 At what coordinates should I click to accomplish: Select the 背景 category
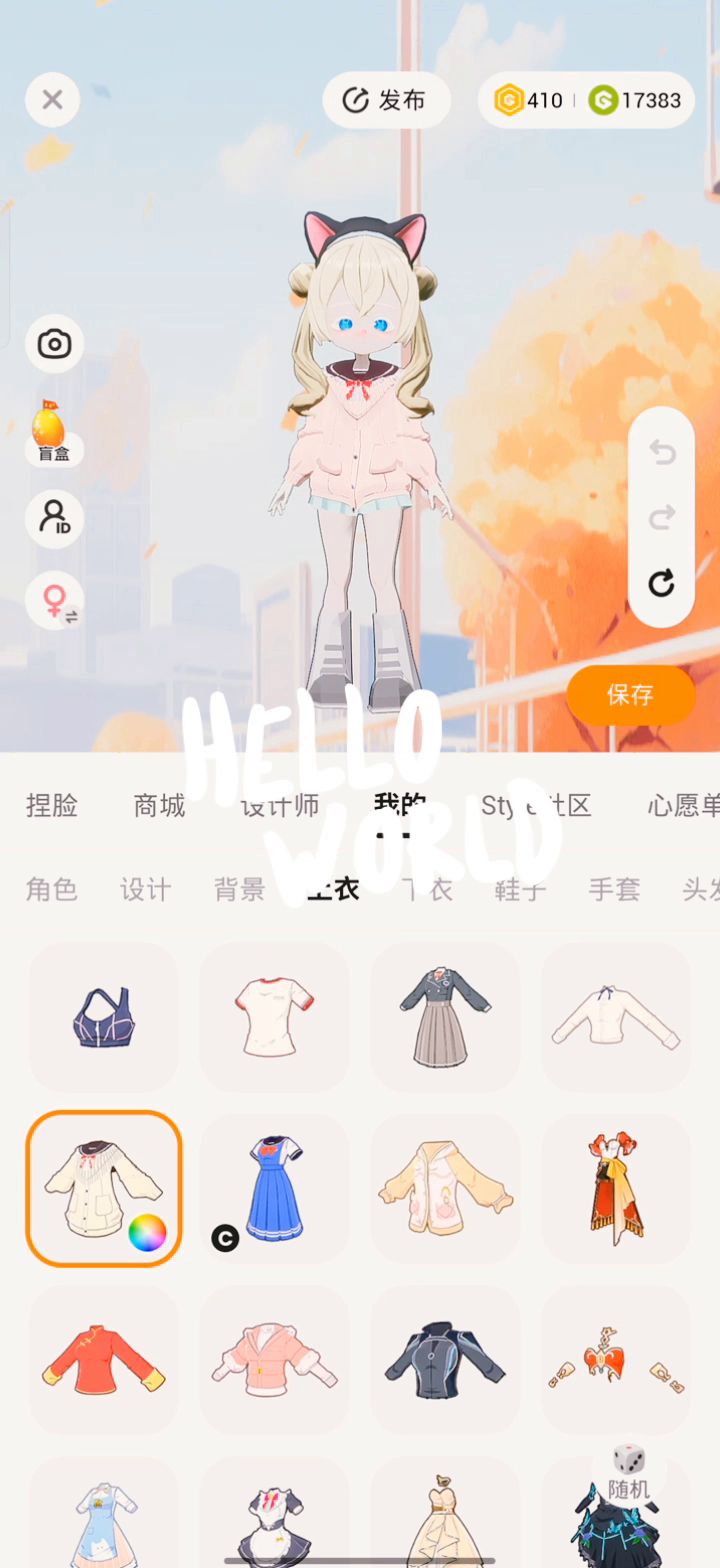click(239, 889)
